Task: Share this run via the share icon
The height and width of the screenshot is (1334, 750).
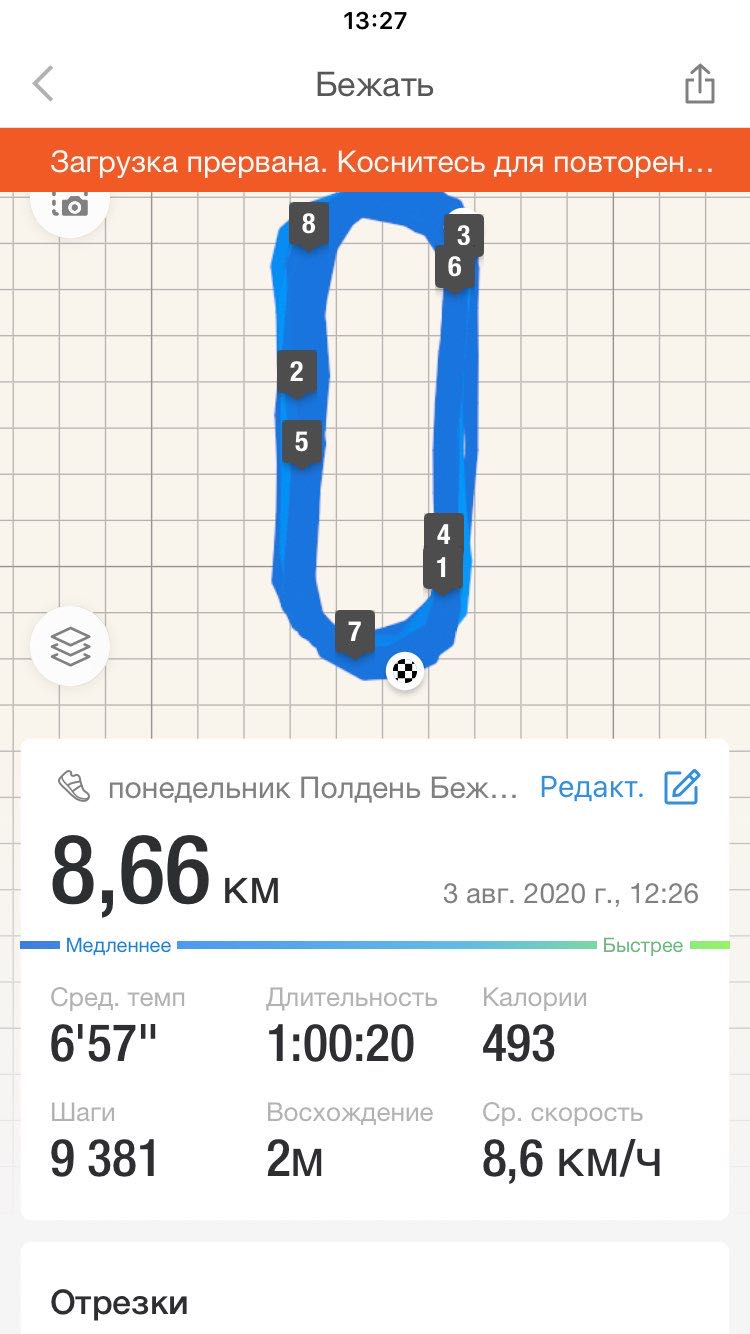Action: pyautogui.click(x=699, y=84)
